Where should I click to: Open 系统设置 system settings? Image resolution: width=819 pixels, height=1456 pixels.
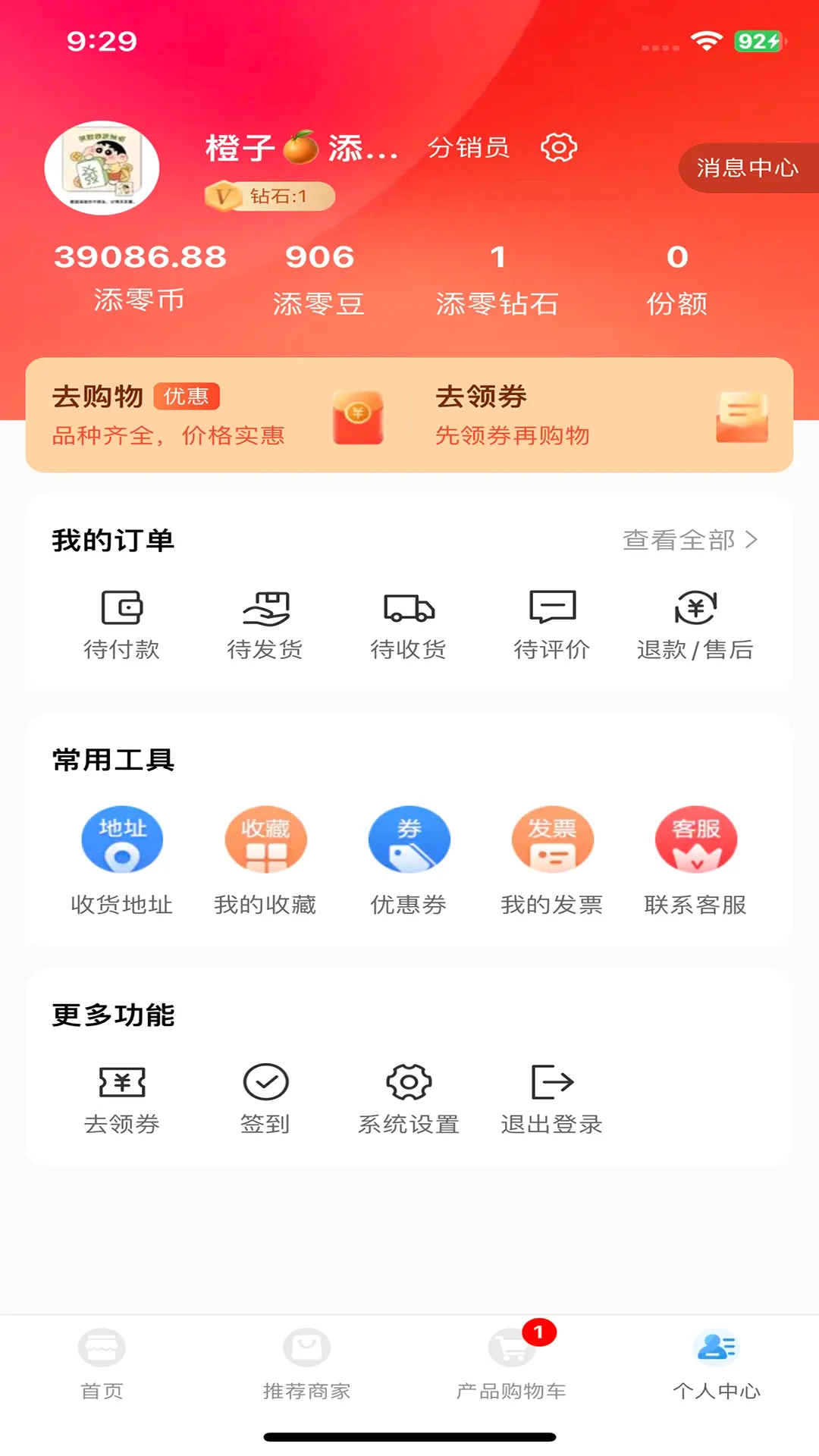[x=408, y=1100]
